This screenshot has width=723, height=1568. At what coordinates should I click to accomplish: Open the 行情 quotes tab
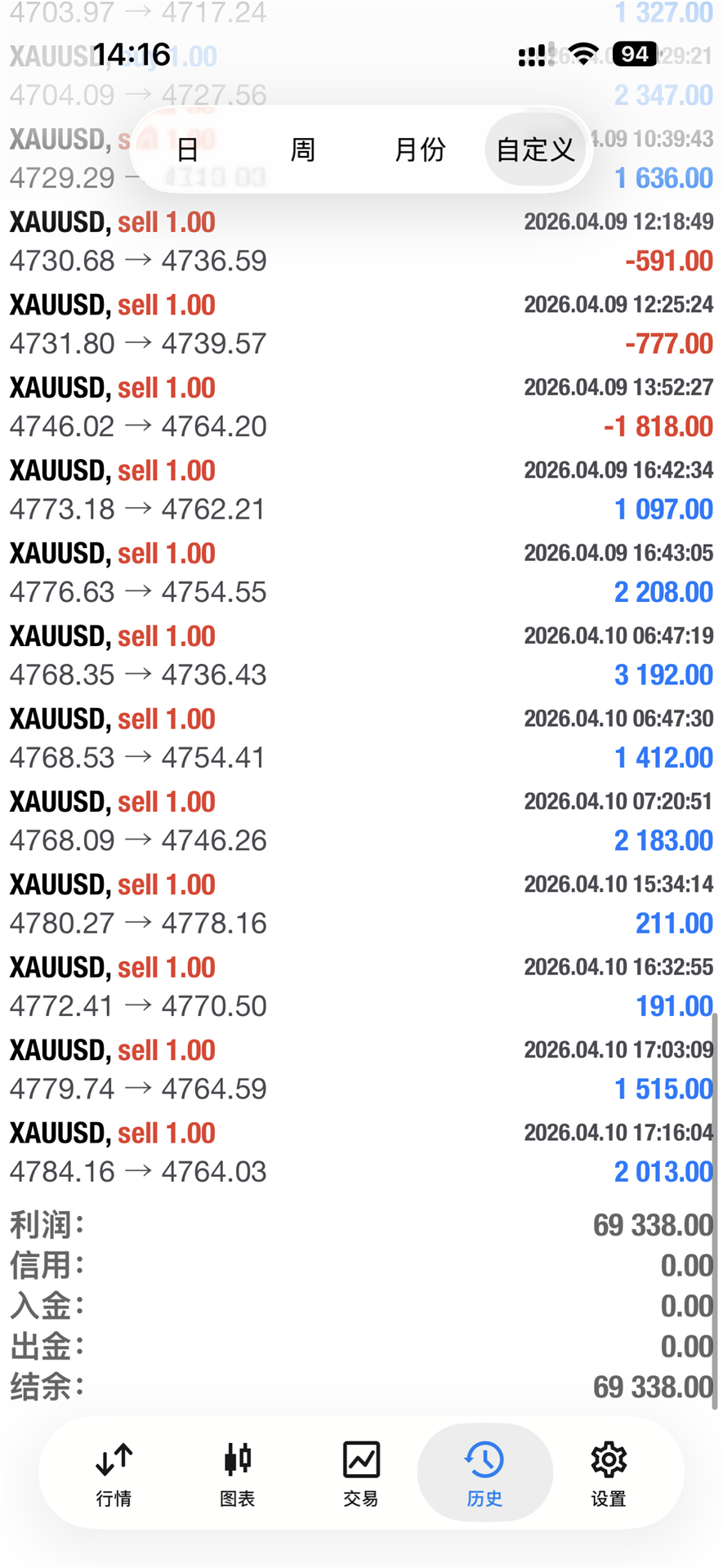point(114,1473)
